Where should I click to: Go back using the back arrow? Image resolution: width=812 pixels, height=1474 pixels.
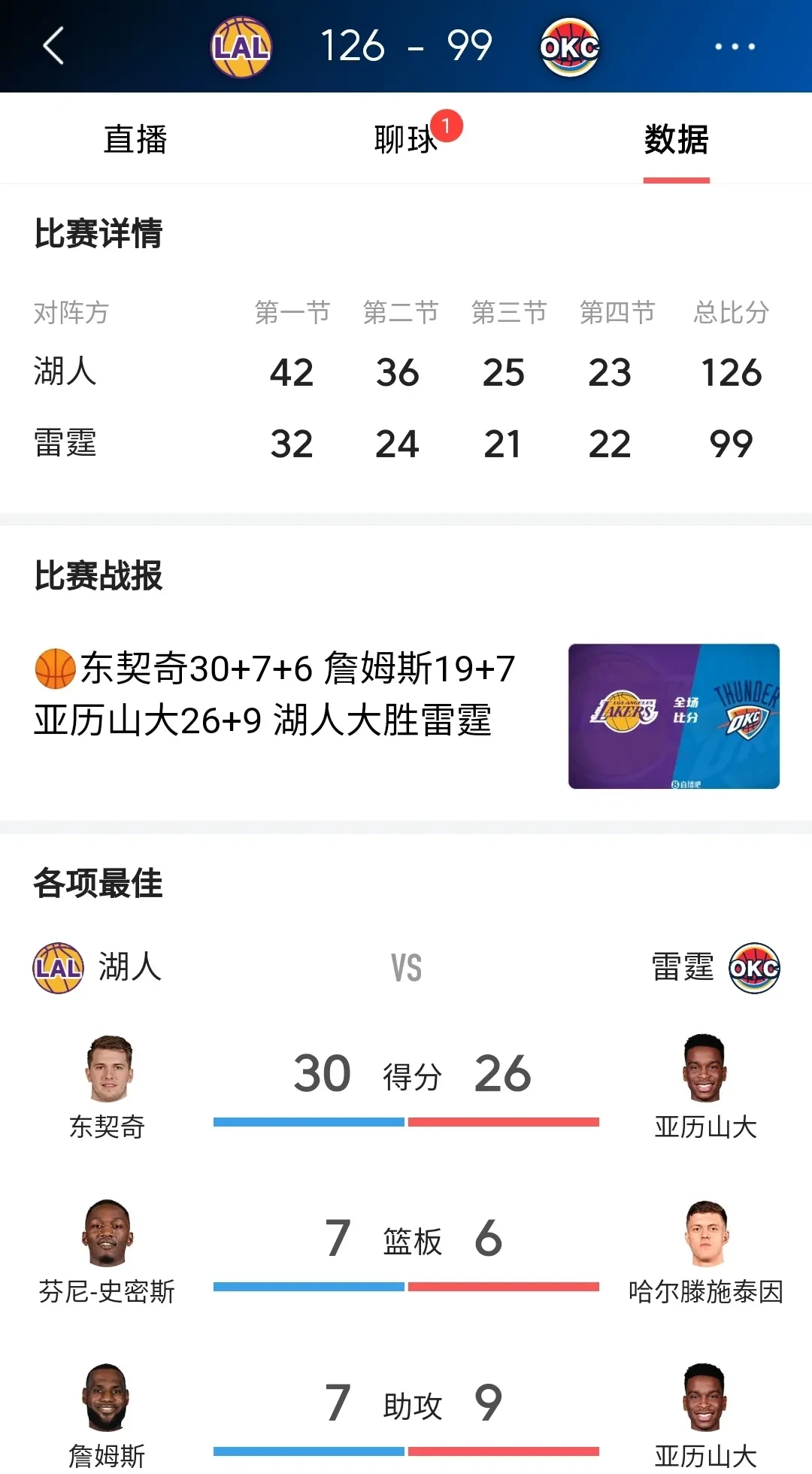pyautogui.click(x=51, y=47)
